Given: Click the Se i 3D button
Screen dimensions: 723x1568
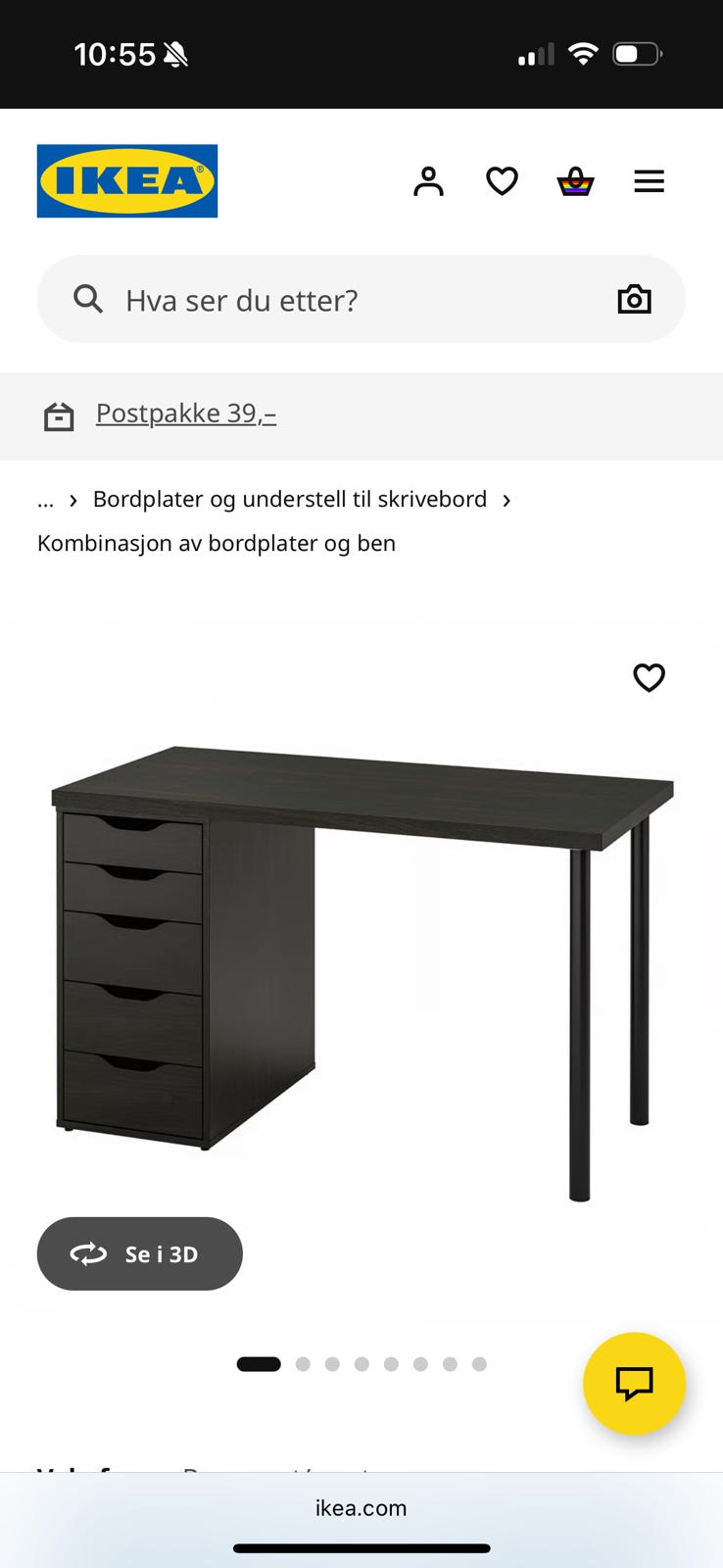Looking at the screenshot, I should coord(139,1253).
